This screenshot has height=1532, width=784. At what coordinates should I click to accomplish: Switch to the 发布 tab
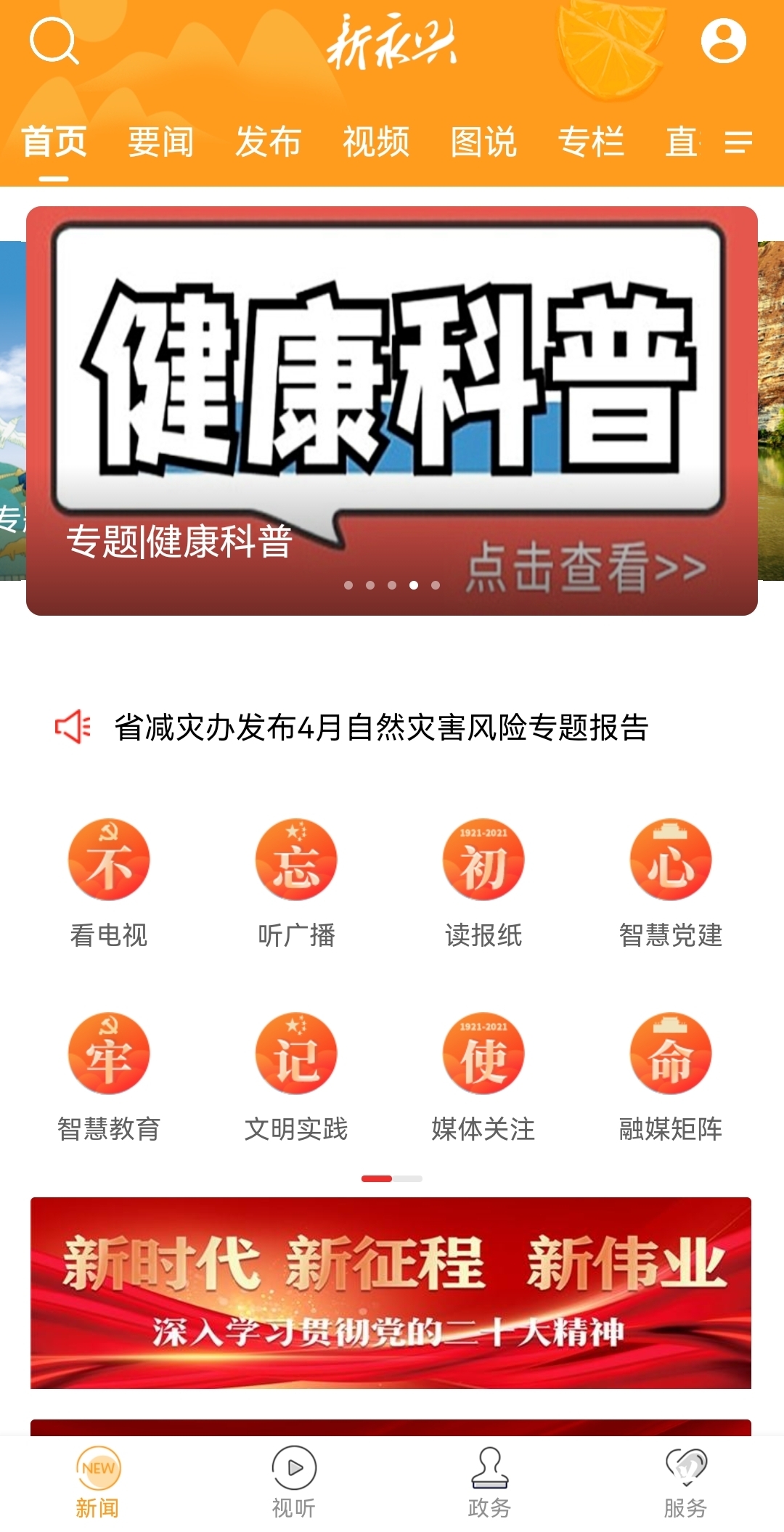269,142
